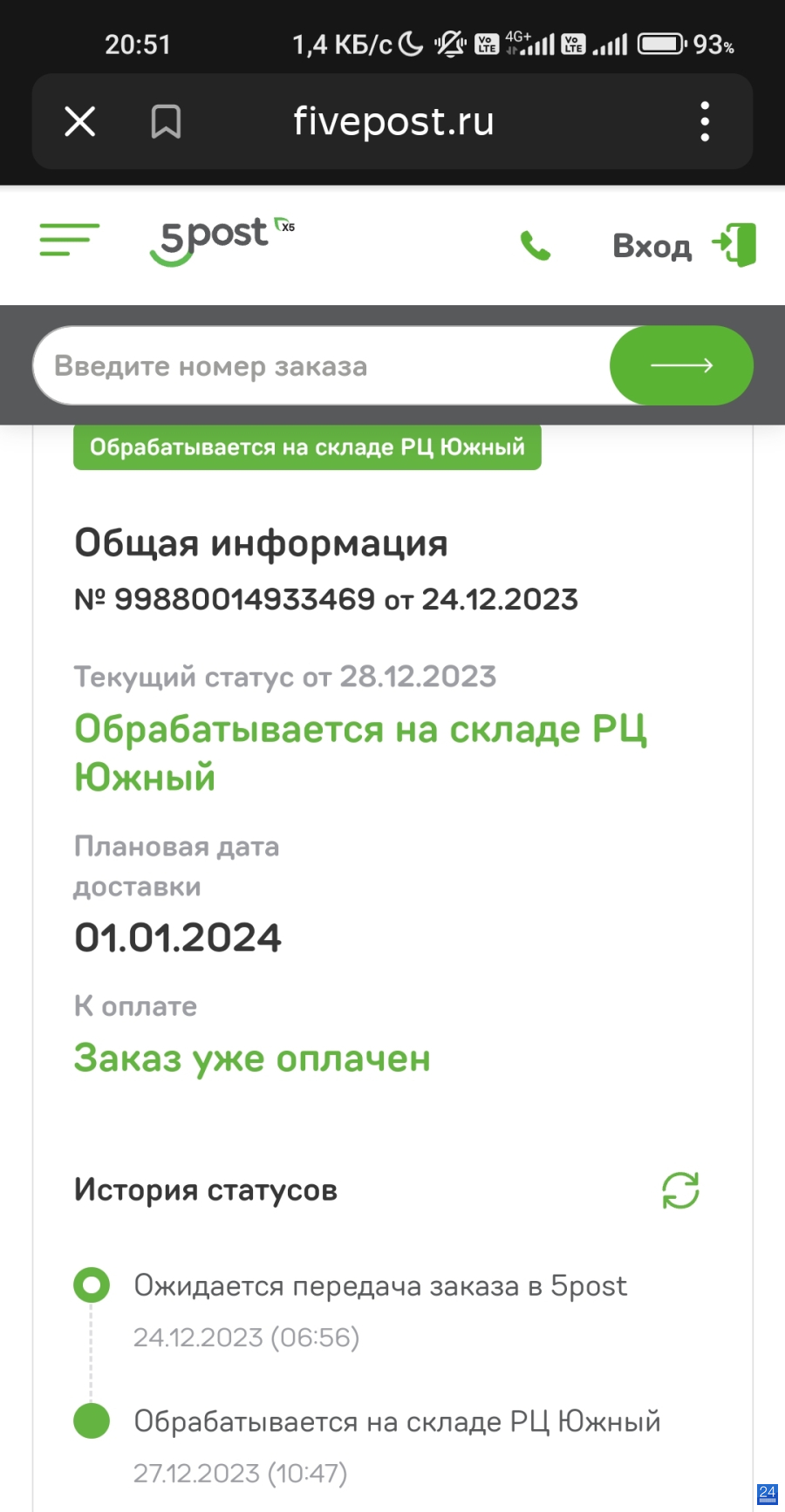The width and height of the screenshot is (785, 1512).
Task: Submit order search with the green arrow button
Action: click(x=681, y=365)
